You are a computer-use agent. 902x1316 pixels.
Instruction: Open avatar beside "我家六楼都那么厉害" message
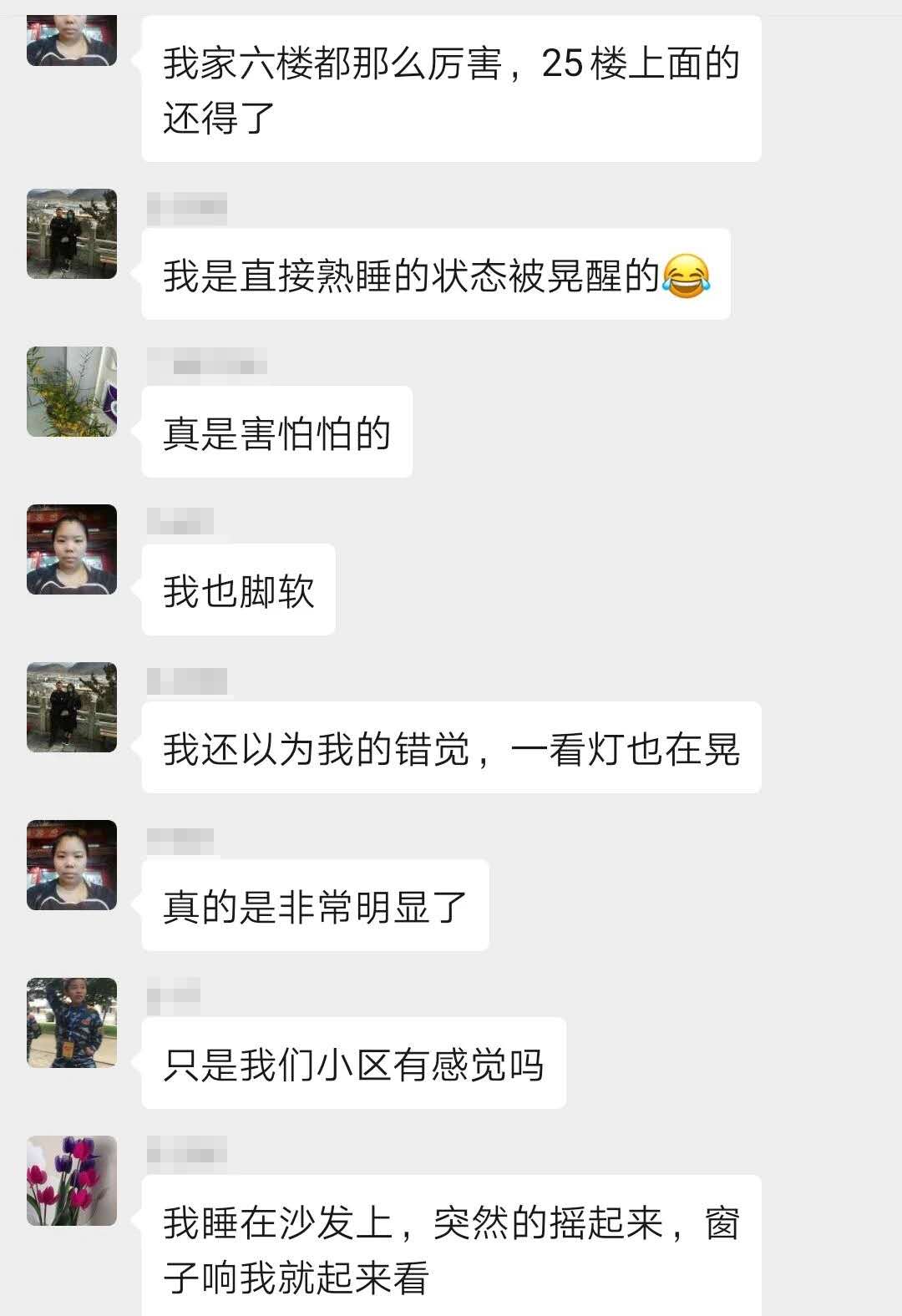[x=72, y=40]
